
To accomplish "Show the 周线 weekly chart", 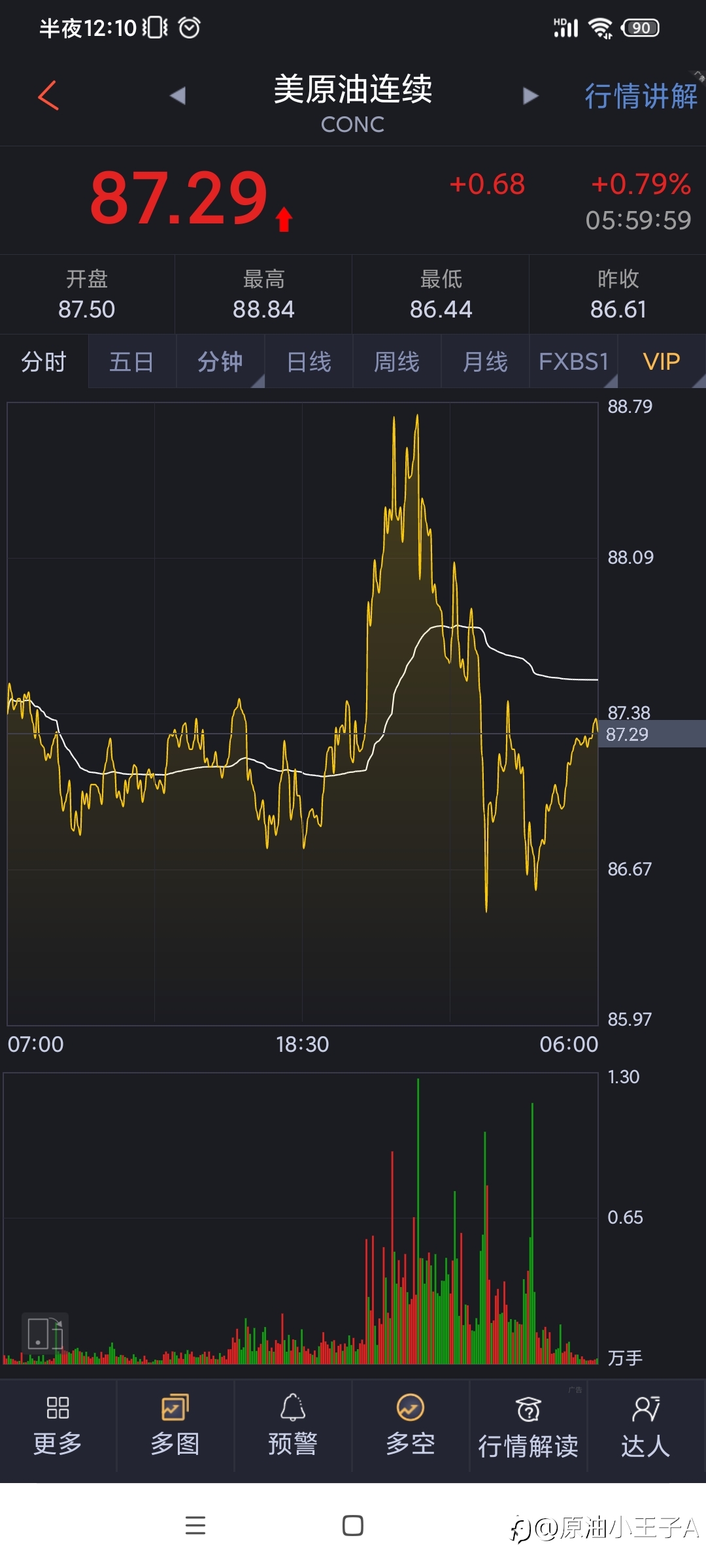I will tap(397, 361).
